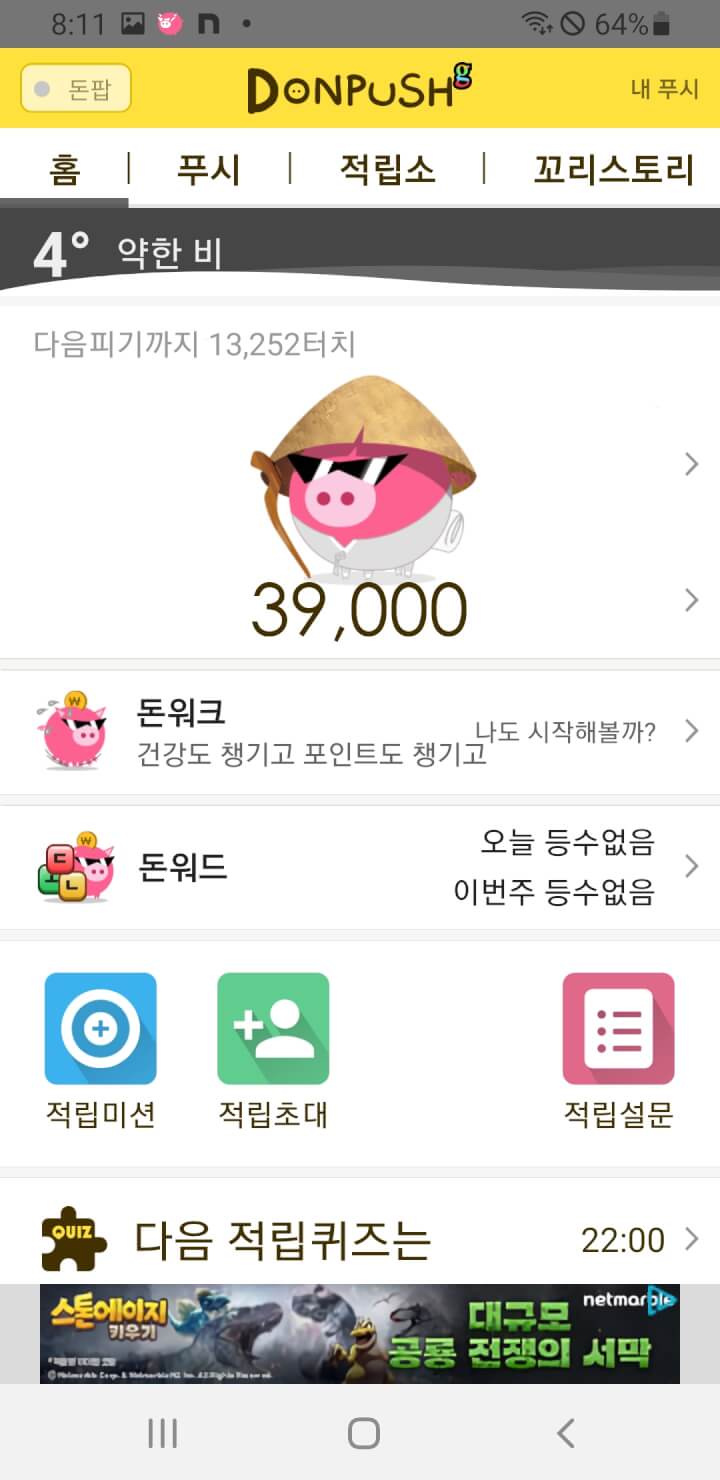
Task: Open the 돈워드 ranking row
Action: click(x=360, y=867)
